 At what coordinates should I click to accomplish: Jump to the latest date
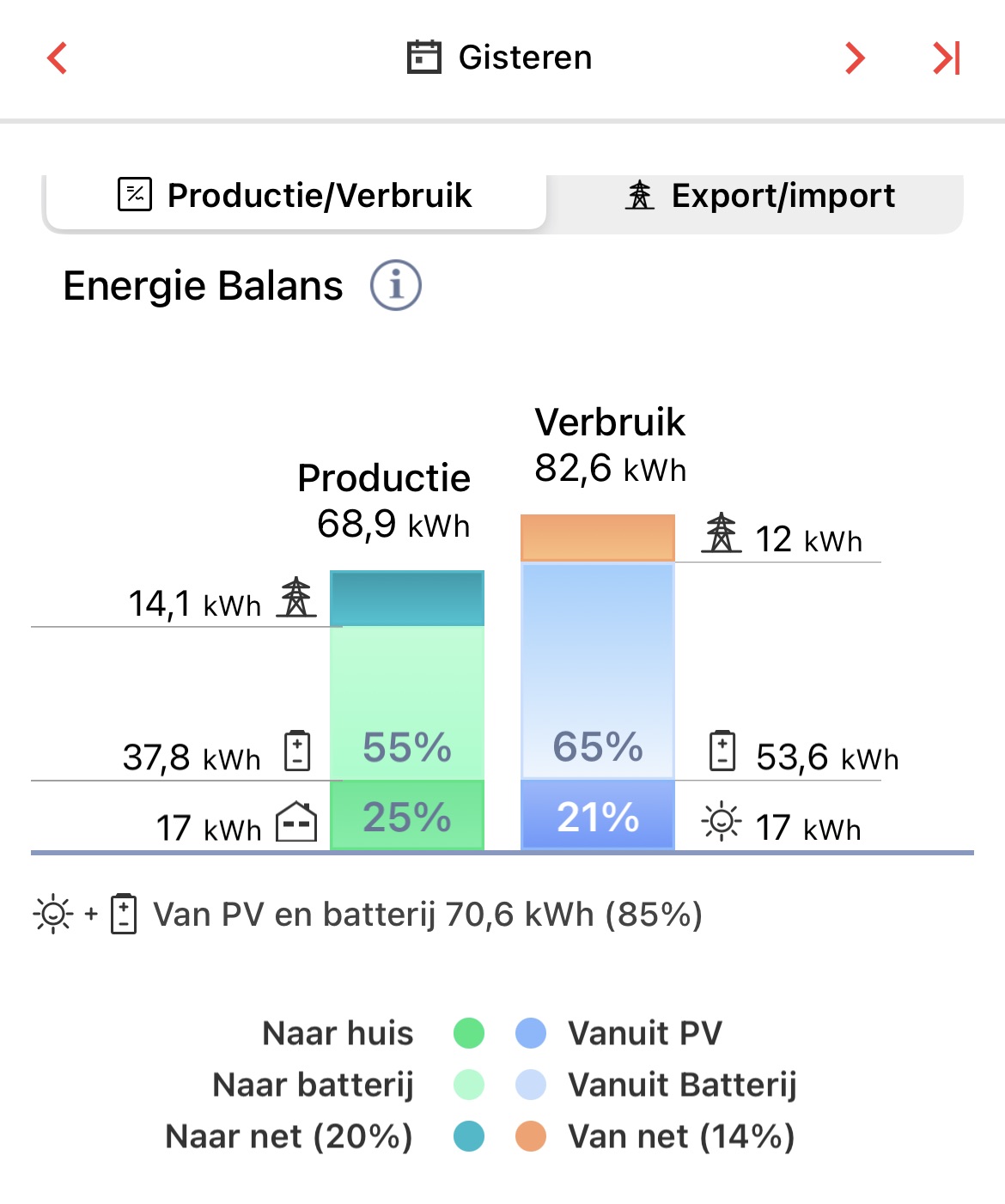click(946, 58)
